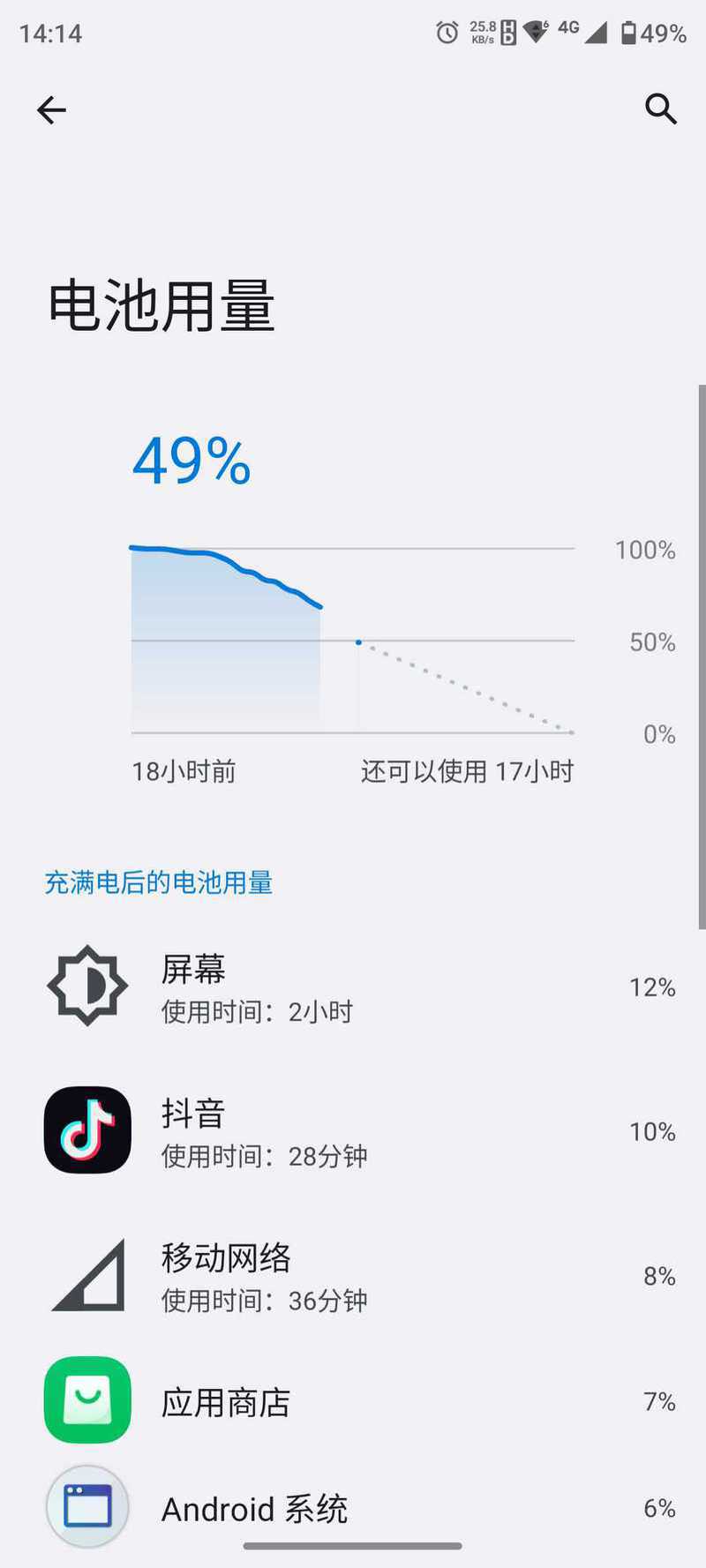Select the 应用商店 usage row
706x1568 pixels.
(353, 1401)
